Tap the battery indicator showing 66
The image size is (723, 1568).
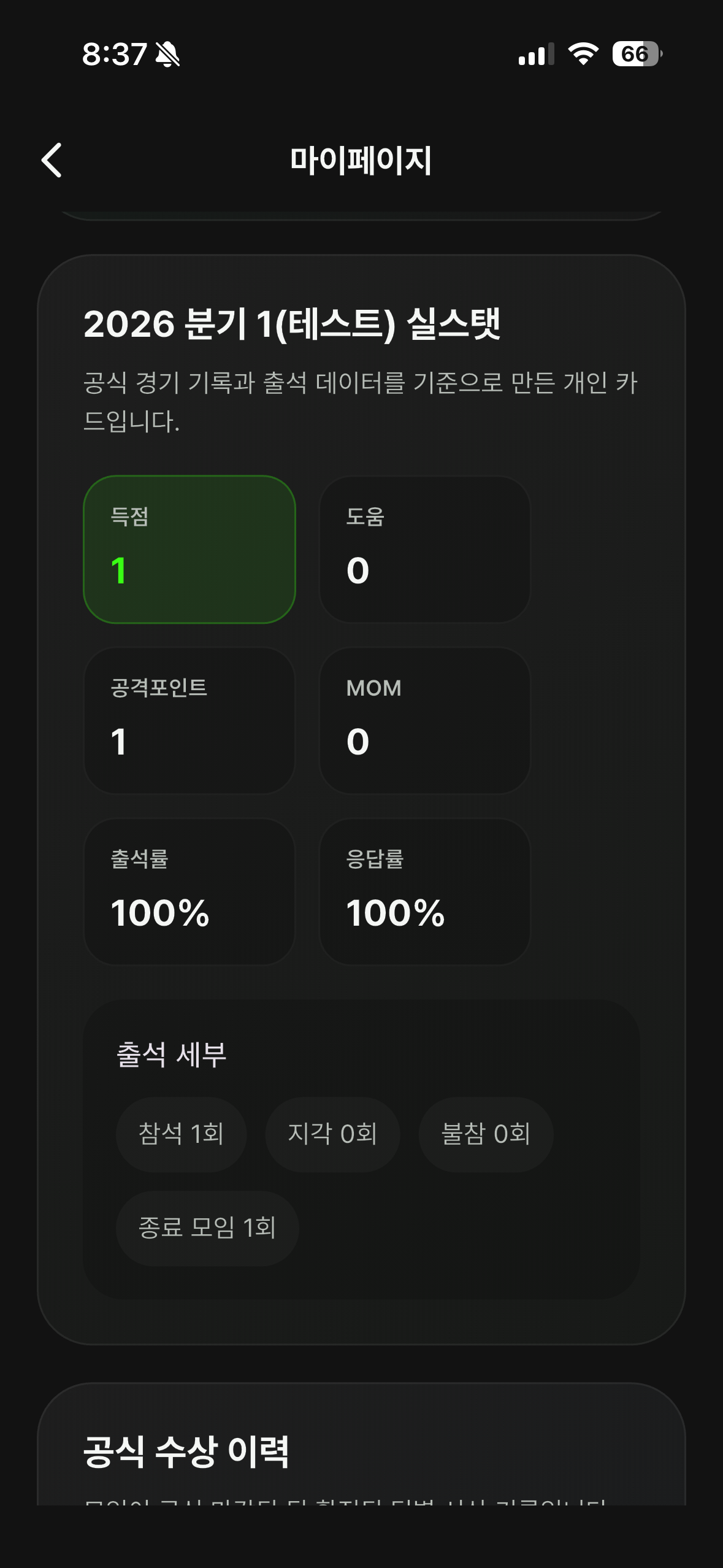click(636, 55)
